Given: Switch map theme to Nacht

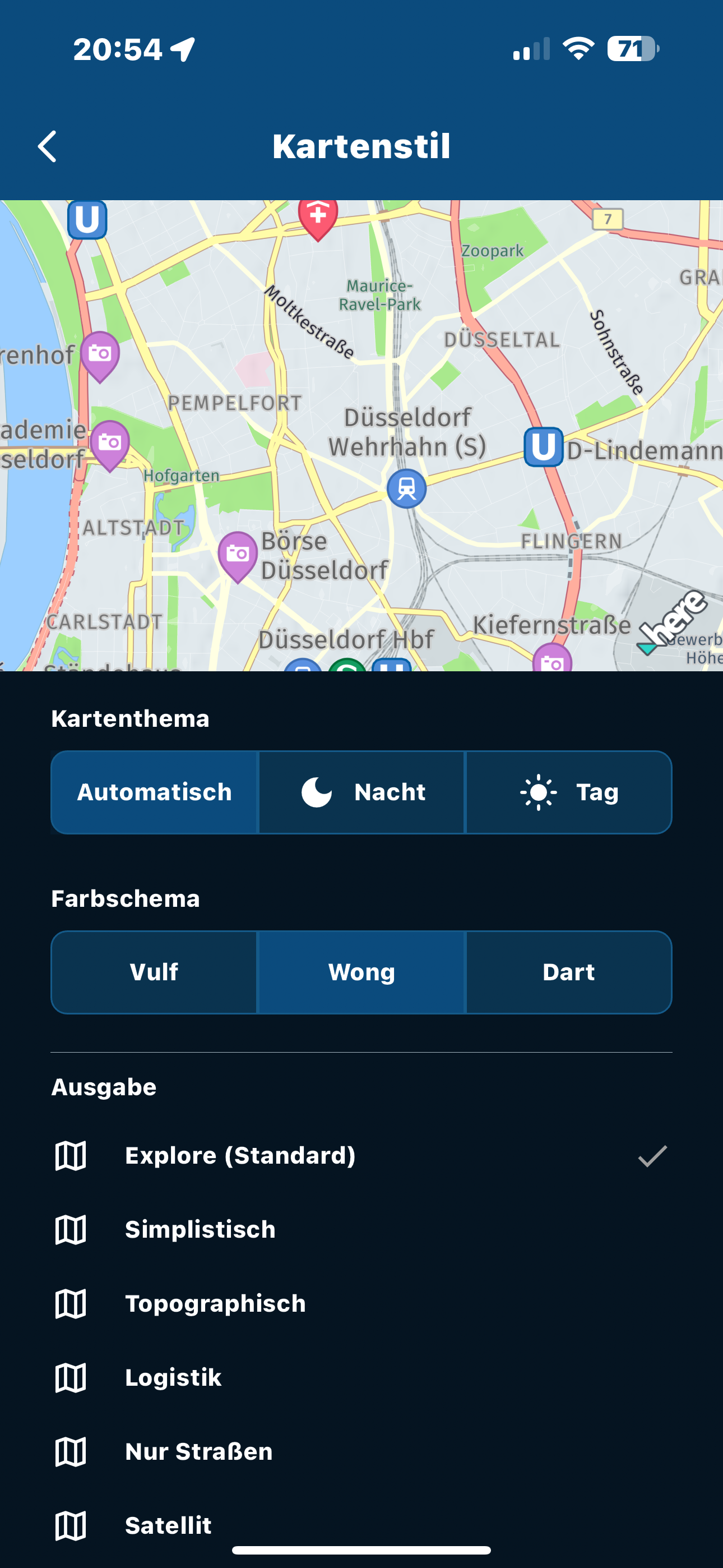Looking at the screenshot, I should pos(361,792).
